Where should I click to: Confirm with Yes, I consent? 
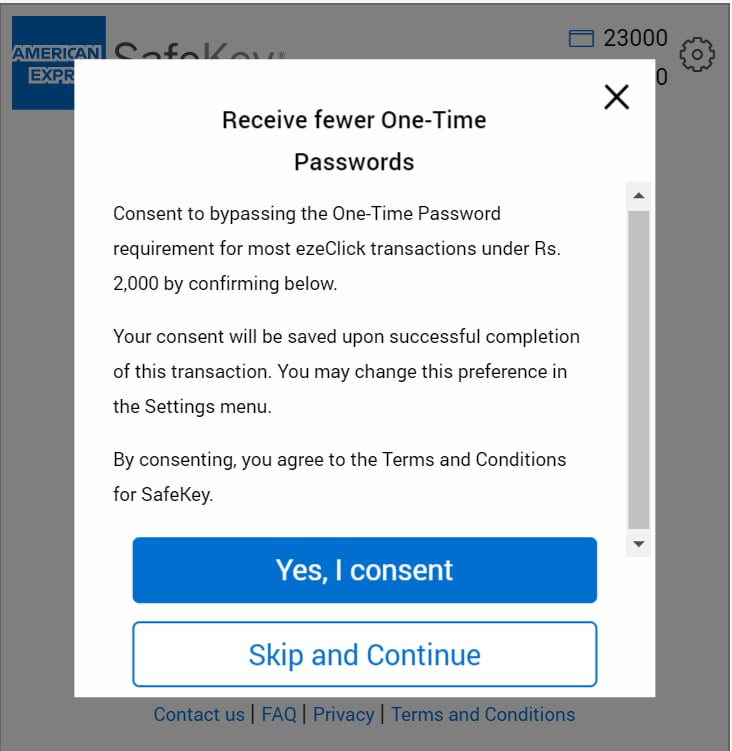(x=364, y=570)
